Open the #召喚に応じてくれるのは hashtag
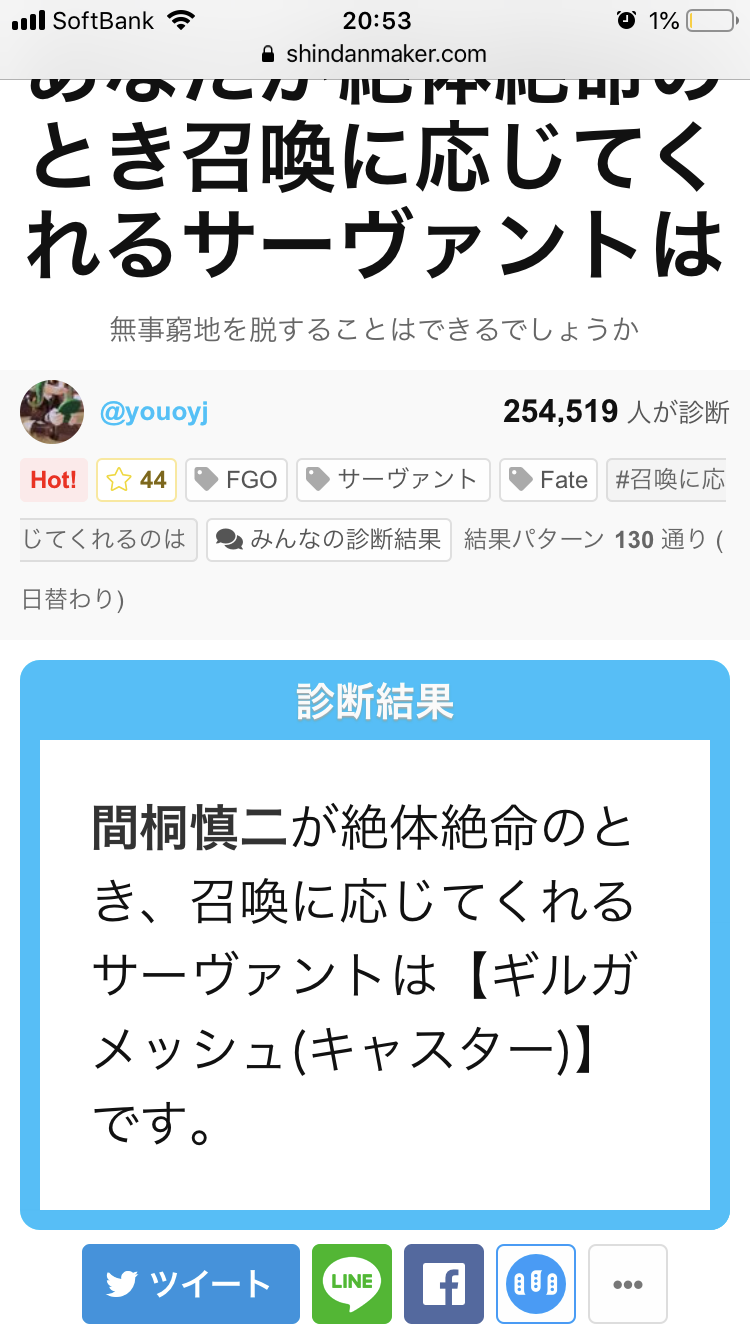This screenshot has height=1334, width=750. click(x=666, y=480)
